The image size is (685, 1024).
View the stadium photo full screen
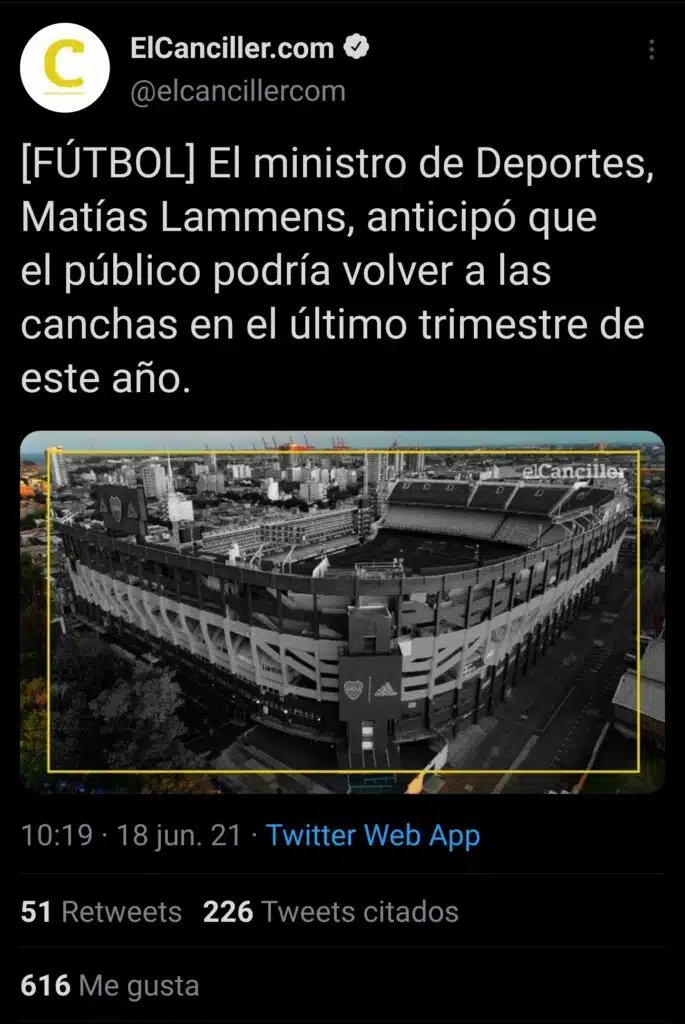coord(342,612)
